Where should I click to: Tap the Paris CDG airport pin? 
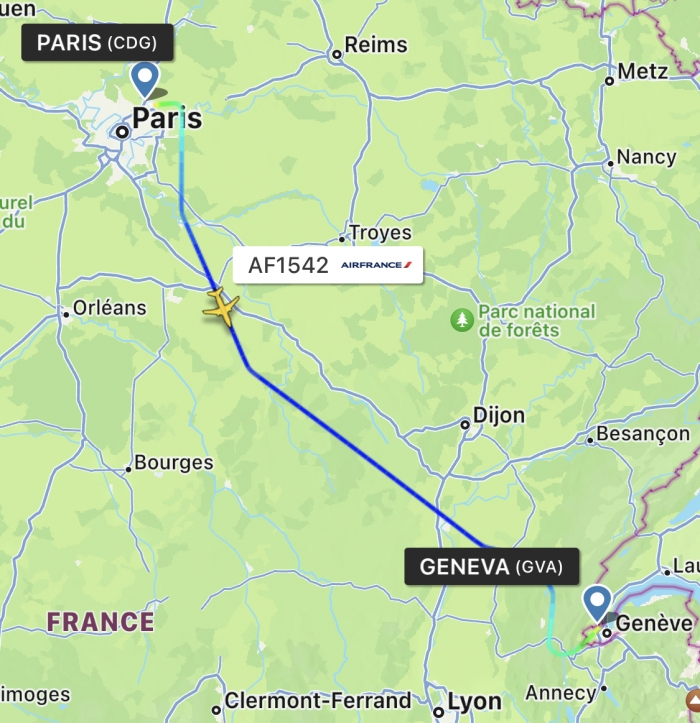click(146, 78)
